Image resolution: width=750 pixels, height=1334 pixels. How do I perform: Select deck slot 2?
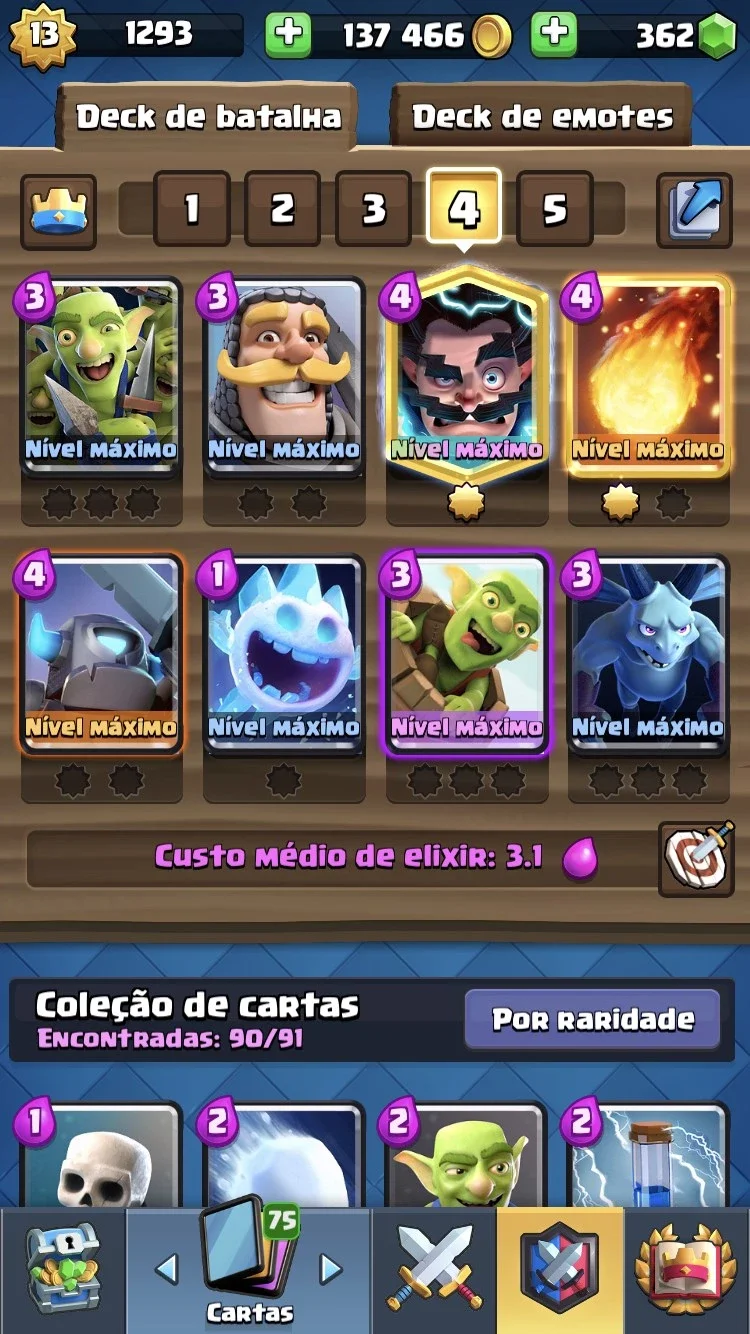point(283,208)
